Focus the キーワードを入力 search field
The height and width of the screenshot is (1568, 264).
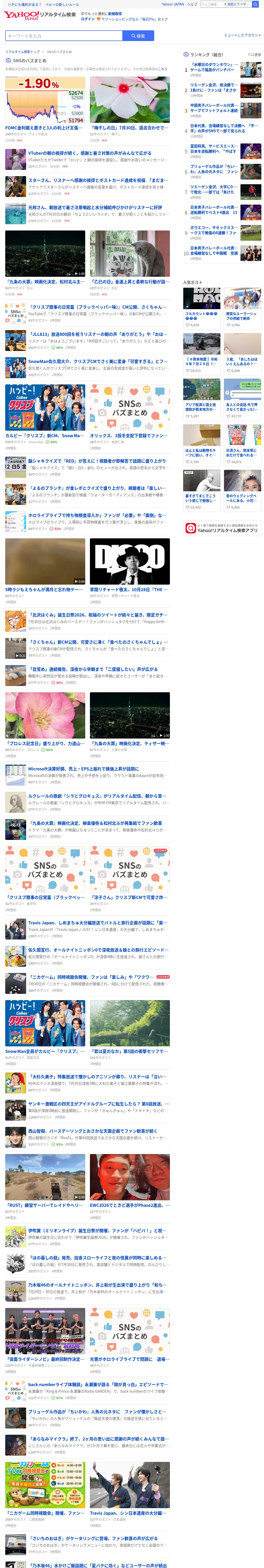[x=63, y=36]
